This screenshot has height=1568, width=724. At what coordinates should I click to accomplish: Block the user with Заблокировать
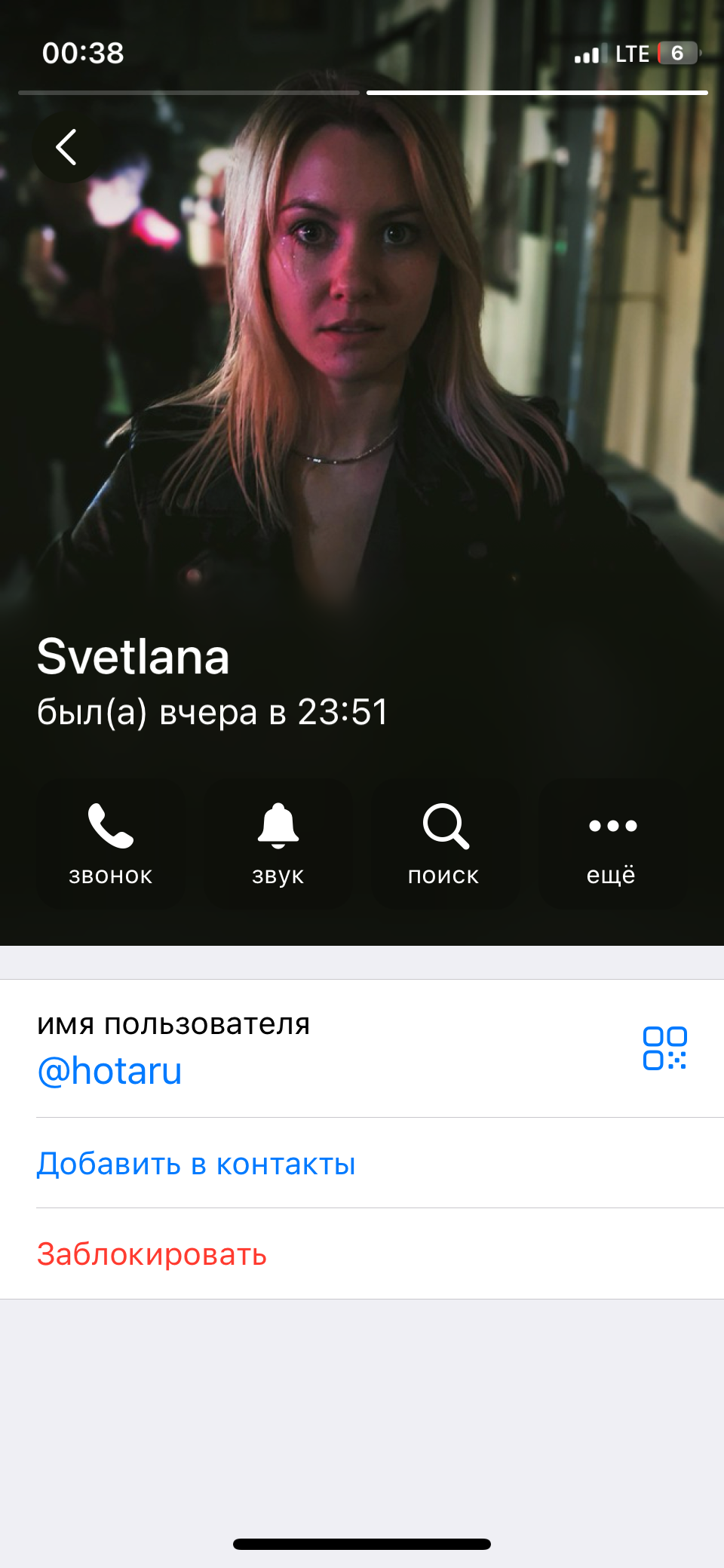click(x=152, y=1254)
